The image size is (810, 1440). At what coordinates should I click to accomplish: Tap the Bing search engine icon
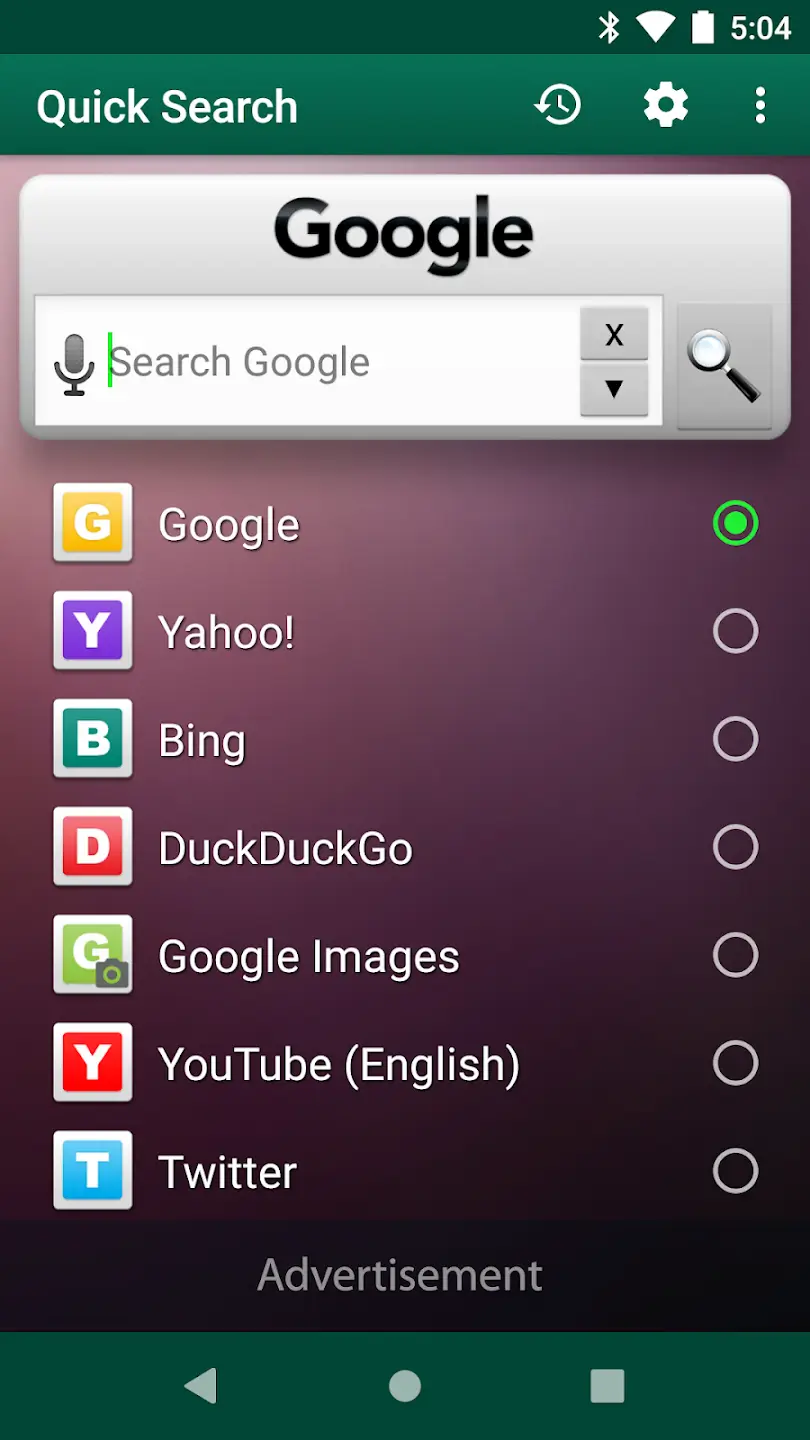pos(92,739)
